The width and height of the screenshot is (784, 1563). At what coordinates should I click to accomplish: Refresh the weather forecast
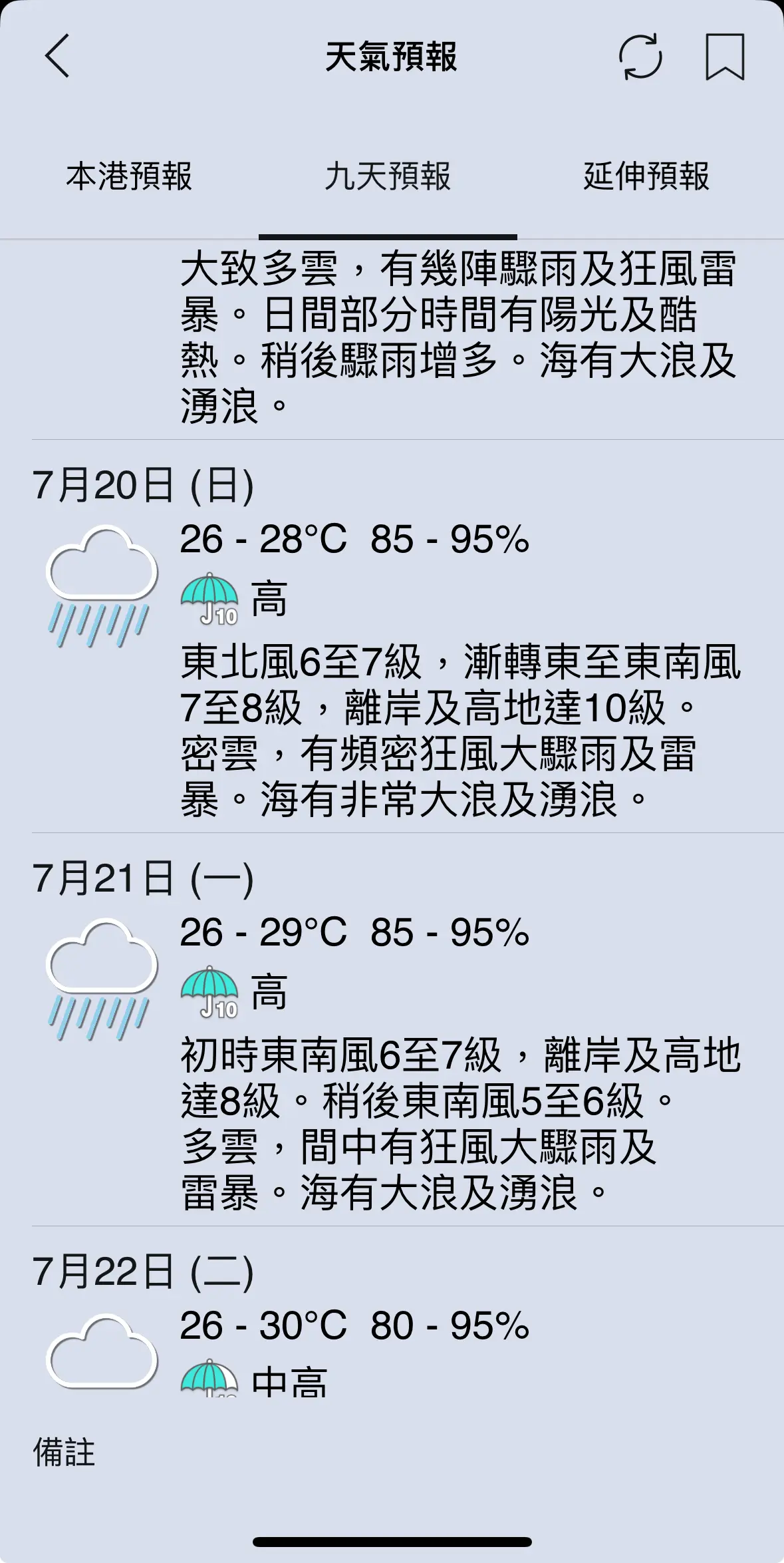coord(640,57)
